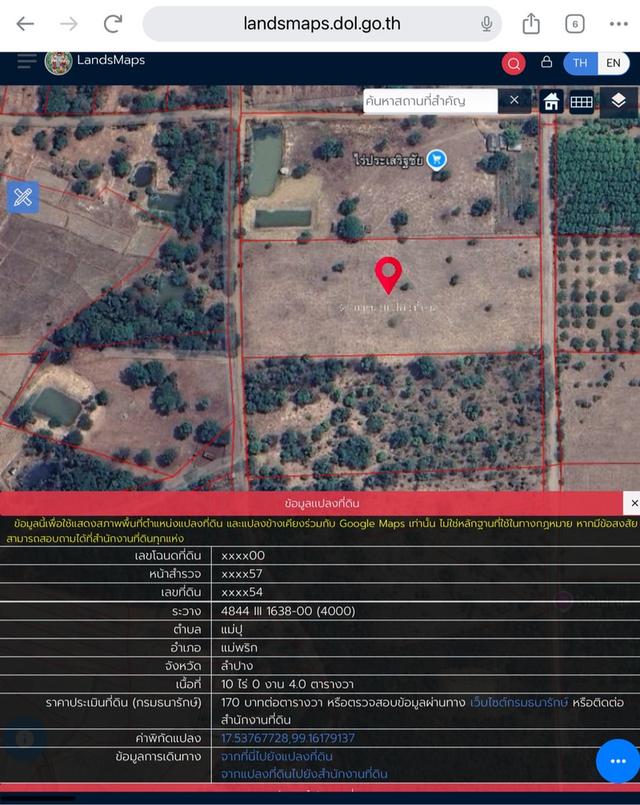Clear the place search field
Viewport: 640px width, 805px height.
pyautogui.click(x=514, y=100)
